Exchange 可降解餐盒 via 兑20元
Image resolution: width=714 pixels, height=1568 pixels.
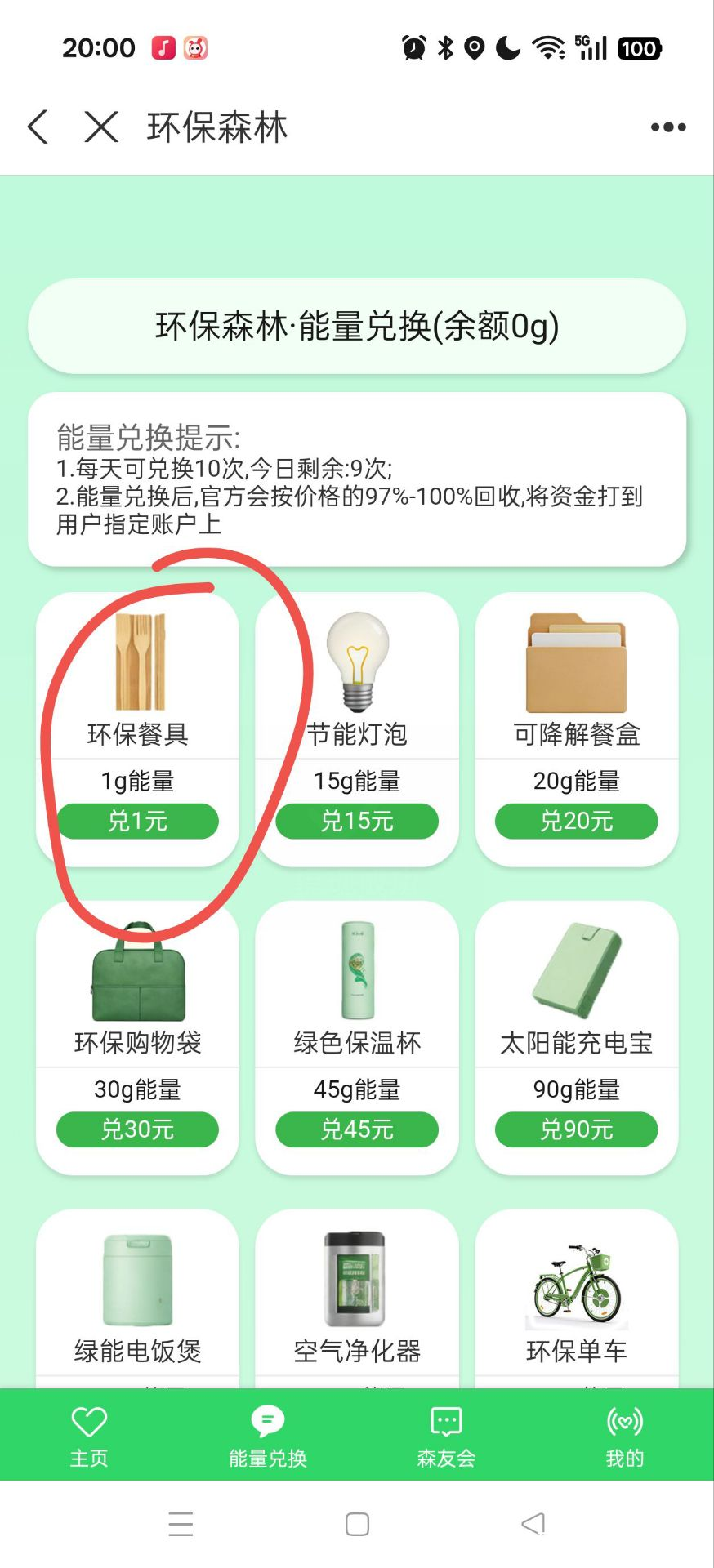click(x=576, y=821)
